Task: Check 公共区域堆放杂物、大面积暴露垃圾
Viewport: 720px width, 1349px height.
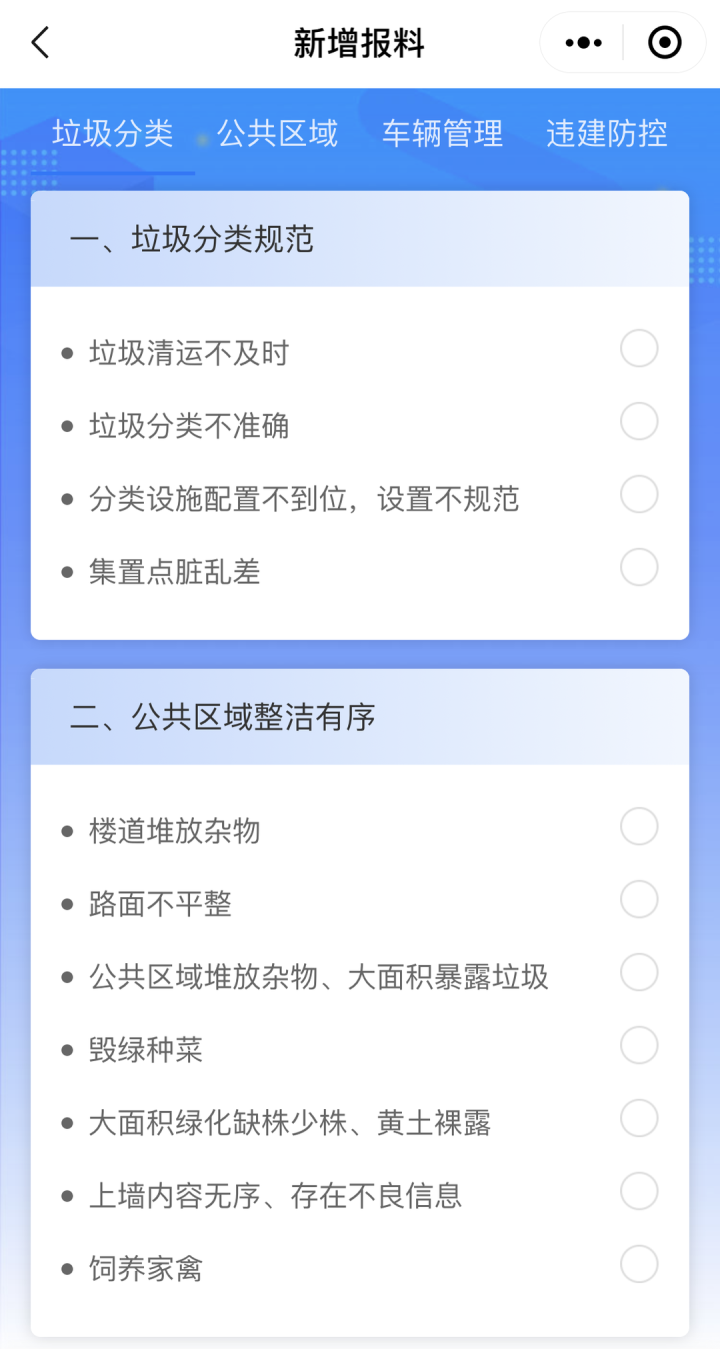Action: (638, 972)
